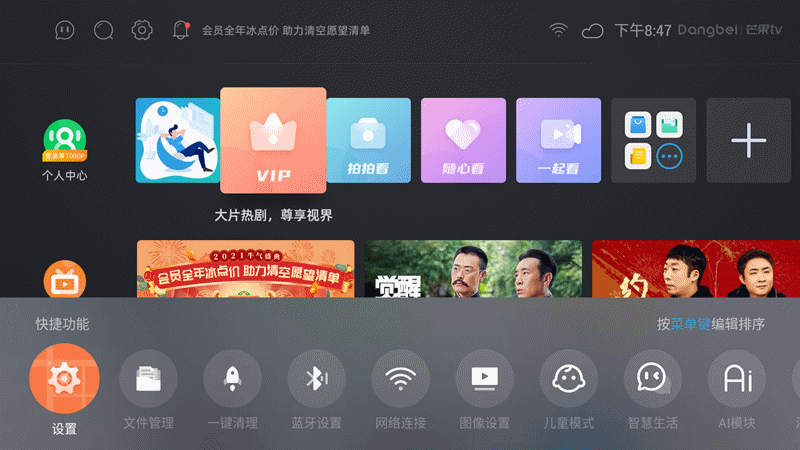
Task: Add a new shortcut with plus tile
Action: coord(748,140)
